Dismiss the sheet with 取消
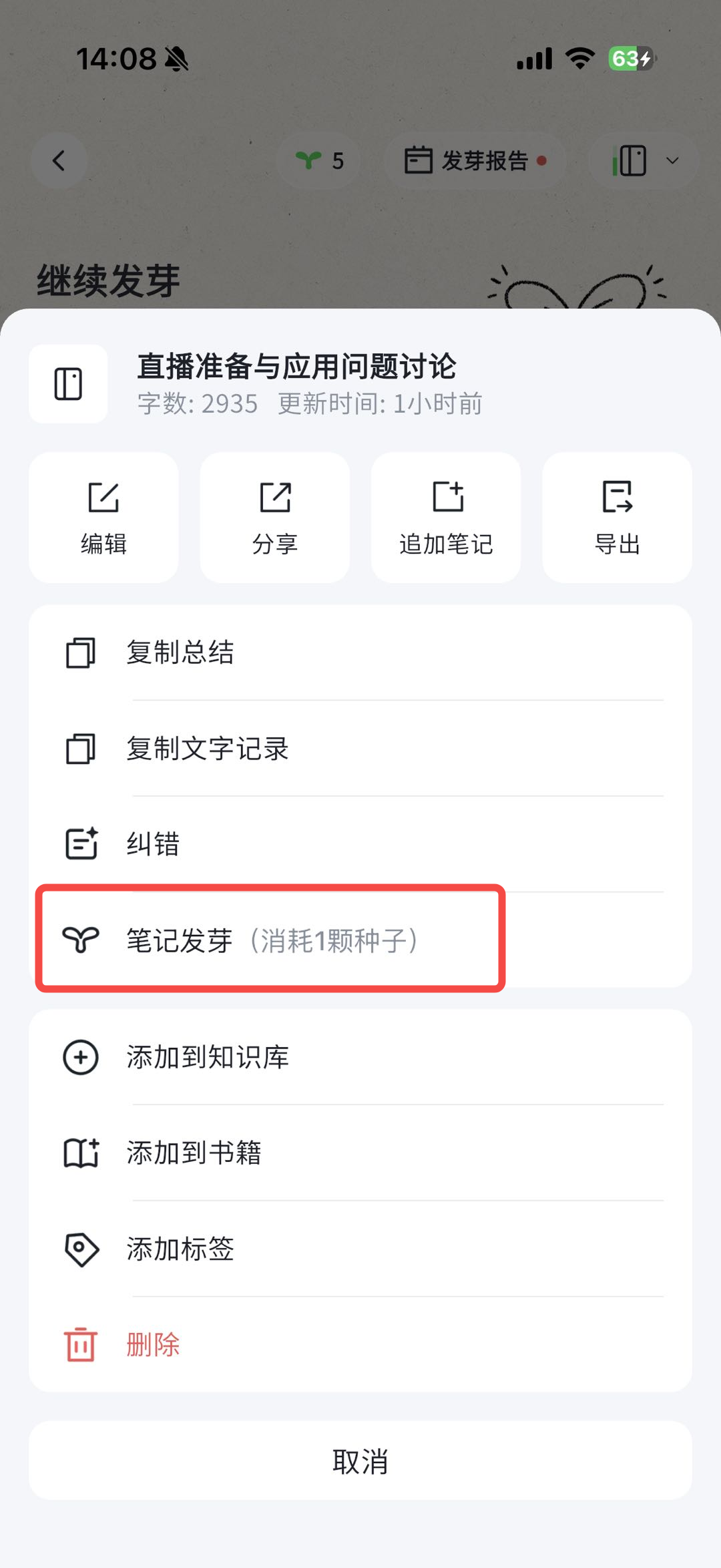The height and width of the screenshot is (1568, 721). coord(360,1461)
